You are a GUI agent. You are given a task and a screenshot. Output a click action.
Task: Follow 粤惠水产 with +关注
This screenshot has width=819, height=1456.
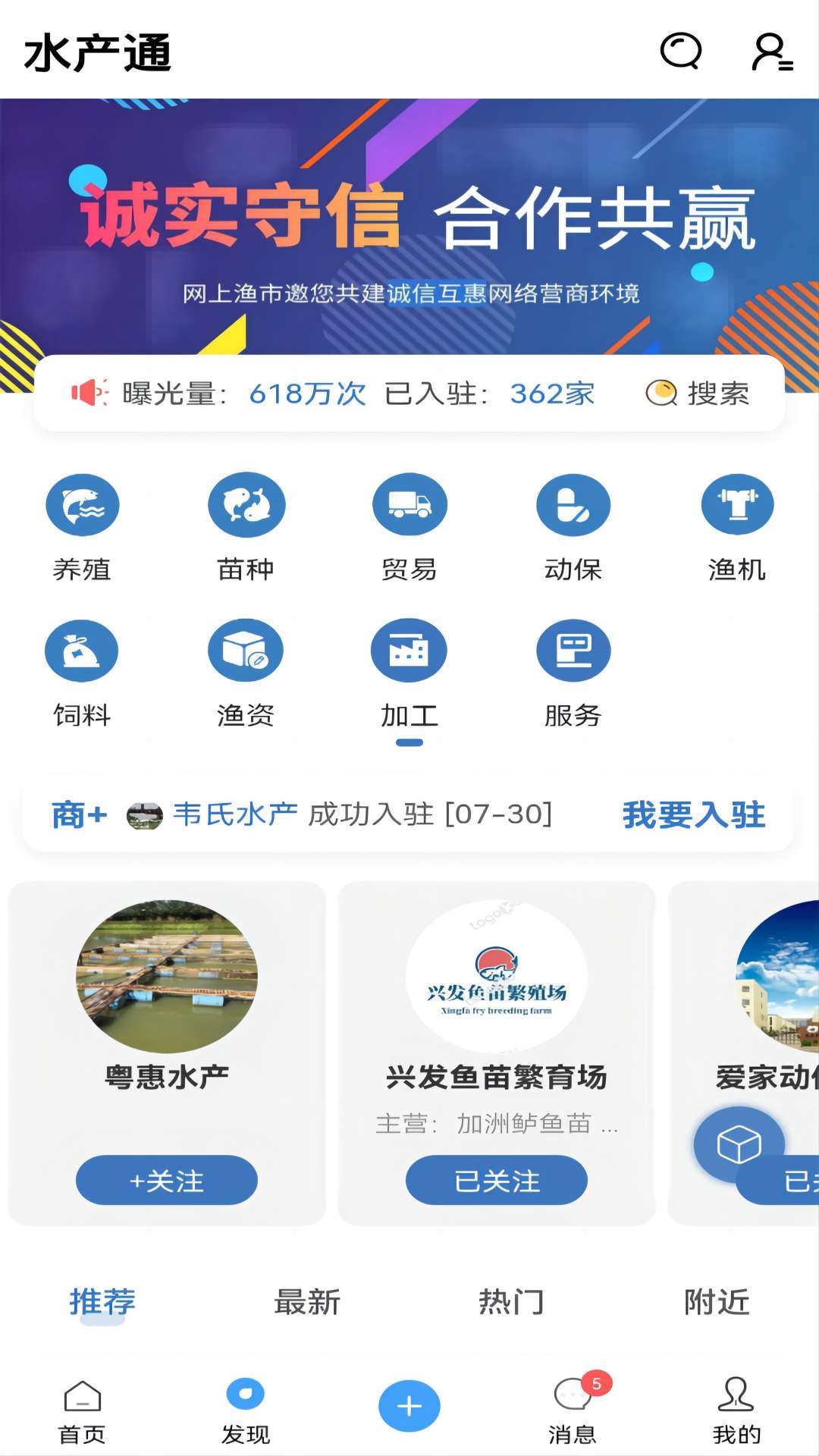click(165, 1180)
